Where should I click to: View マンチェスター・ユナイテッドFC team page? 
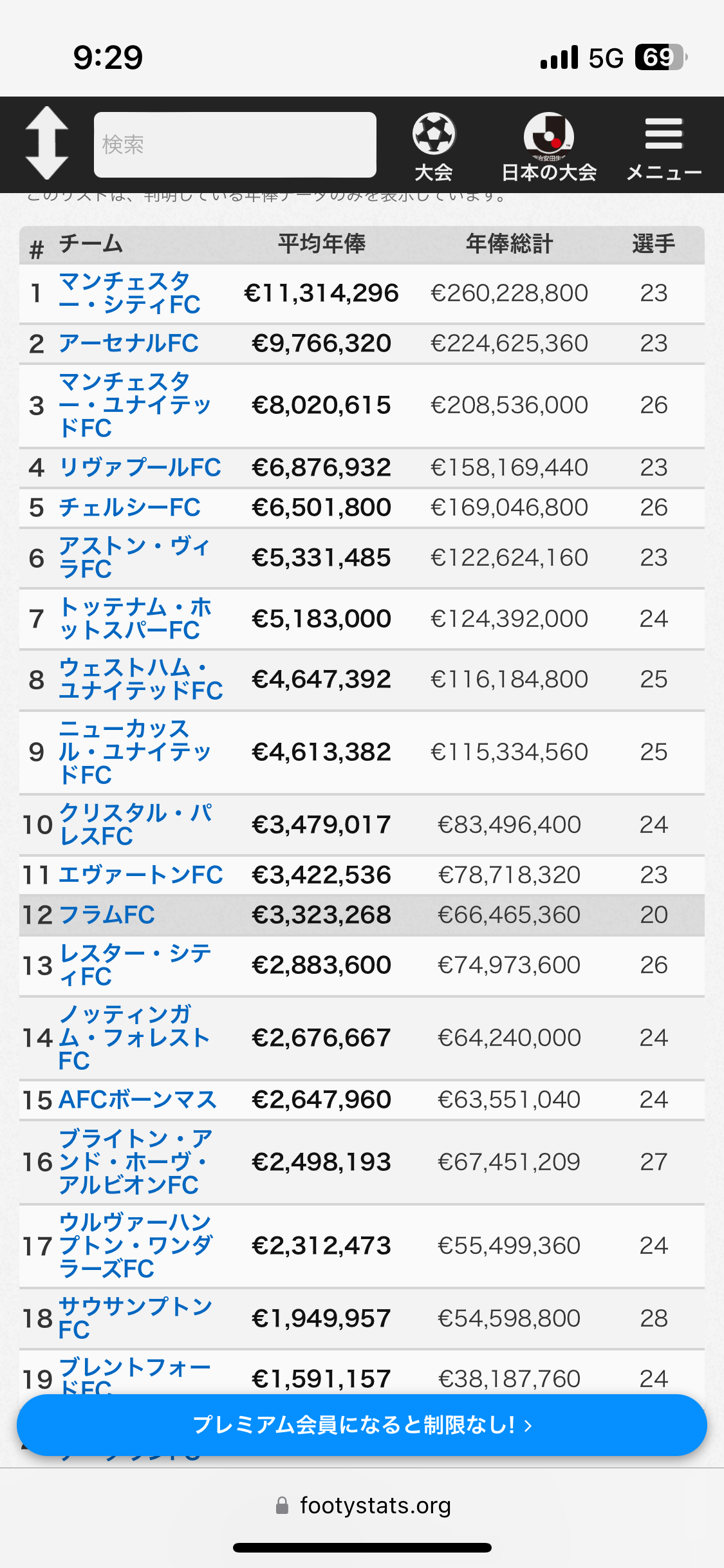coord(135,405)
